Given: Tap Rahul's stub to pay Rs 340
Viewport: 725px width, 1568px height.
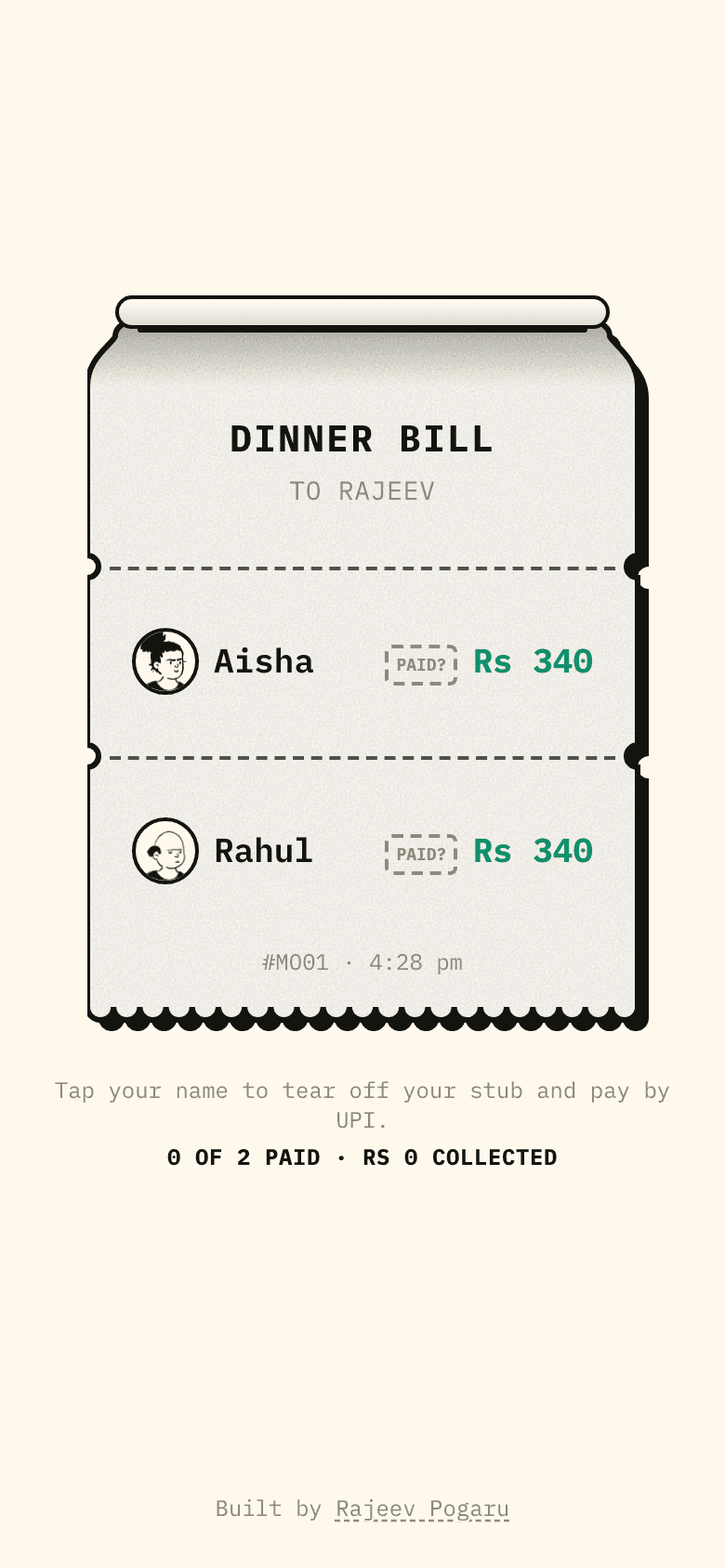Looking at the screenshot, I should tap(362, 852).
